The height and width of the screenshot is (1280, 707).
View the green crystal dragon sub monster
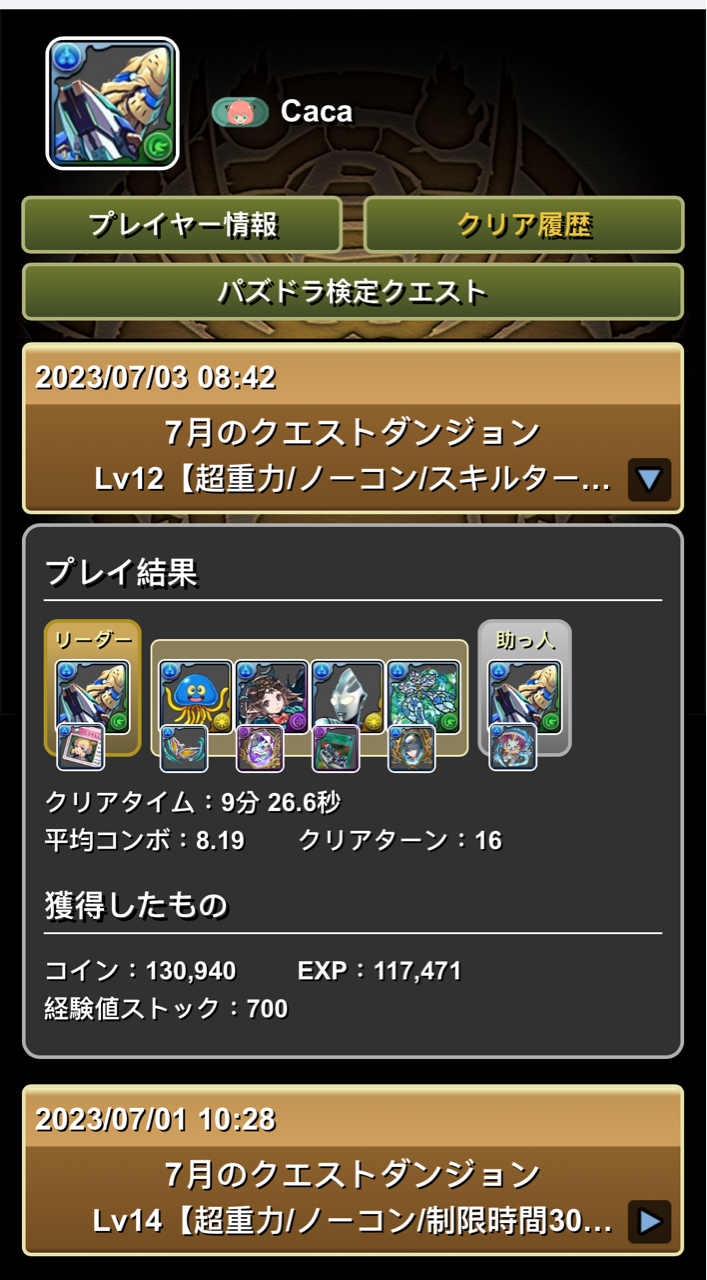424,697
